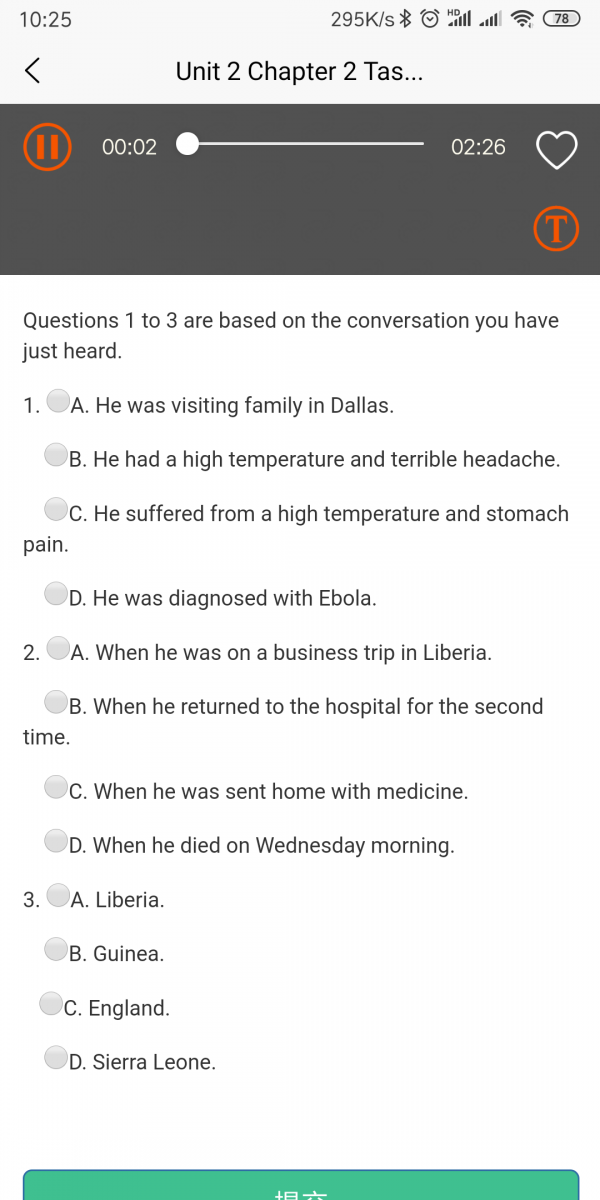Favorite this audio with the heart icon

point(557,150)
